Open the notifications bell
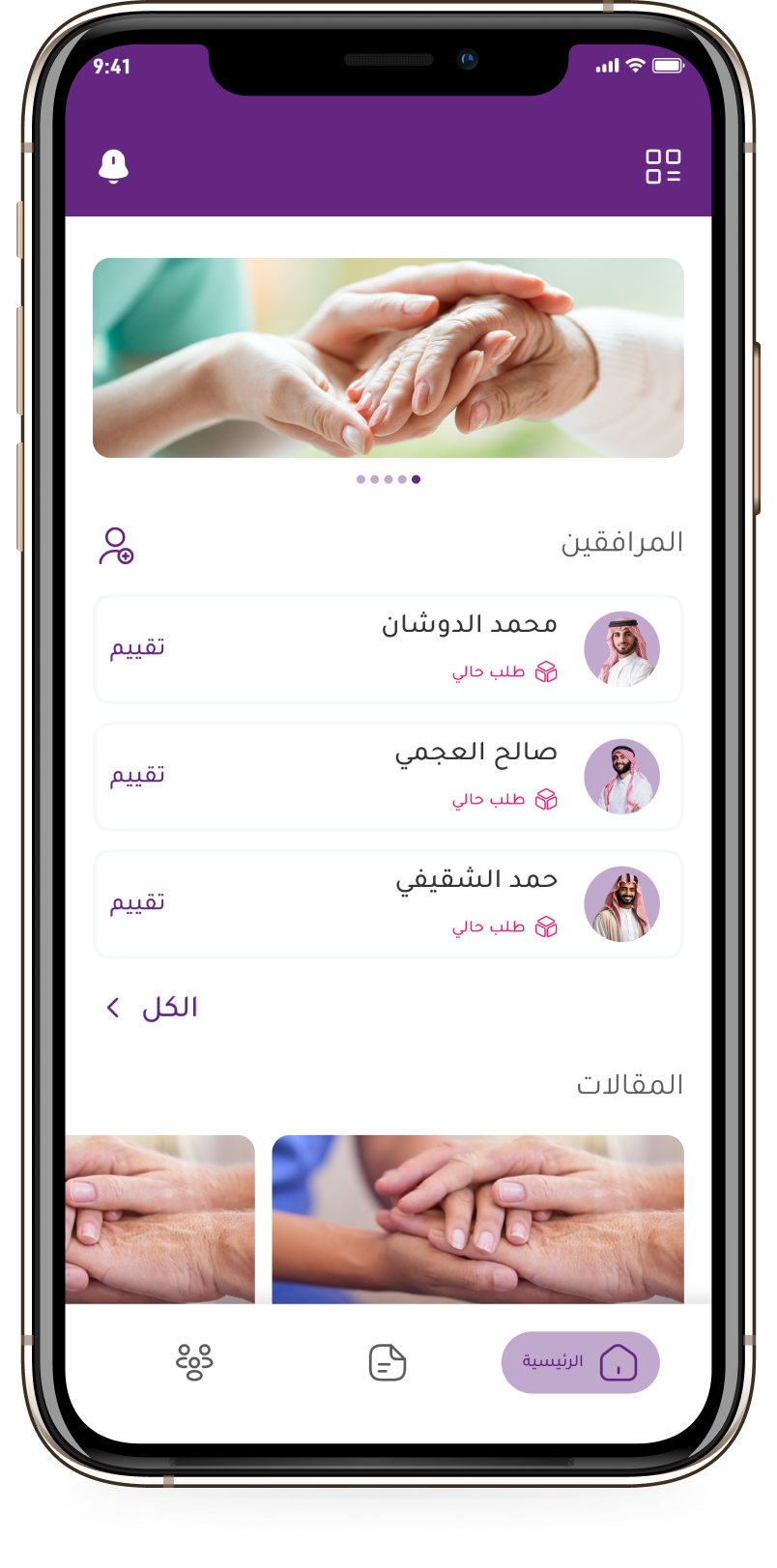 (113, 166)
